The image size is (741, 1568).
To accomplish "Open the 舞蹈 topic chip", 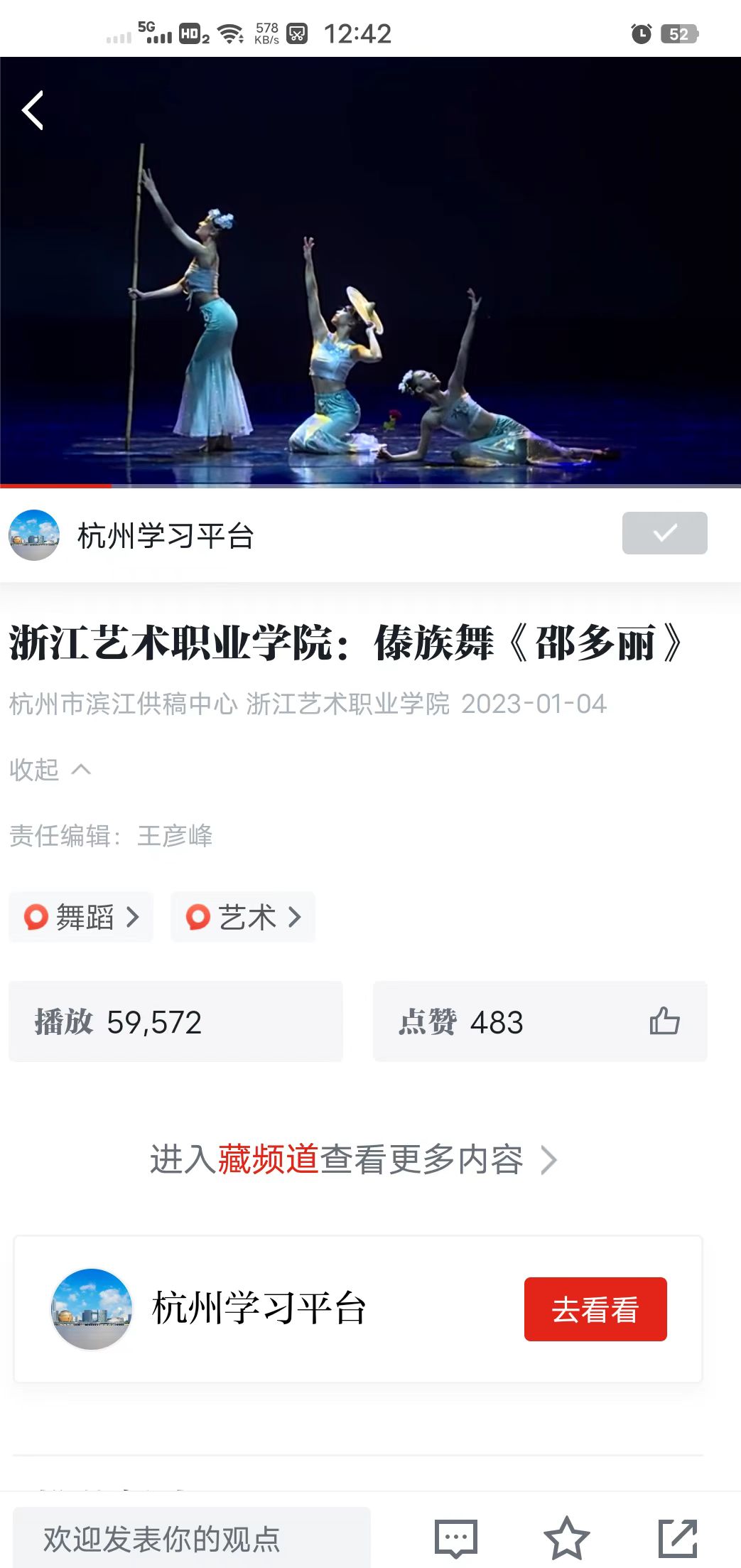I will 81,917.
